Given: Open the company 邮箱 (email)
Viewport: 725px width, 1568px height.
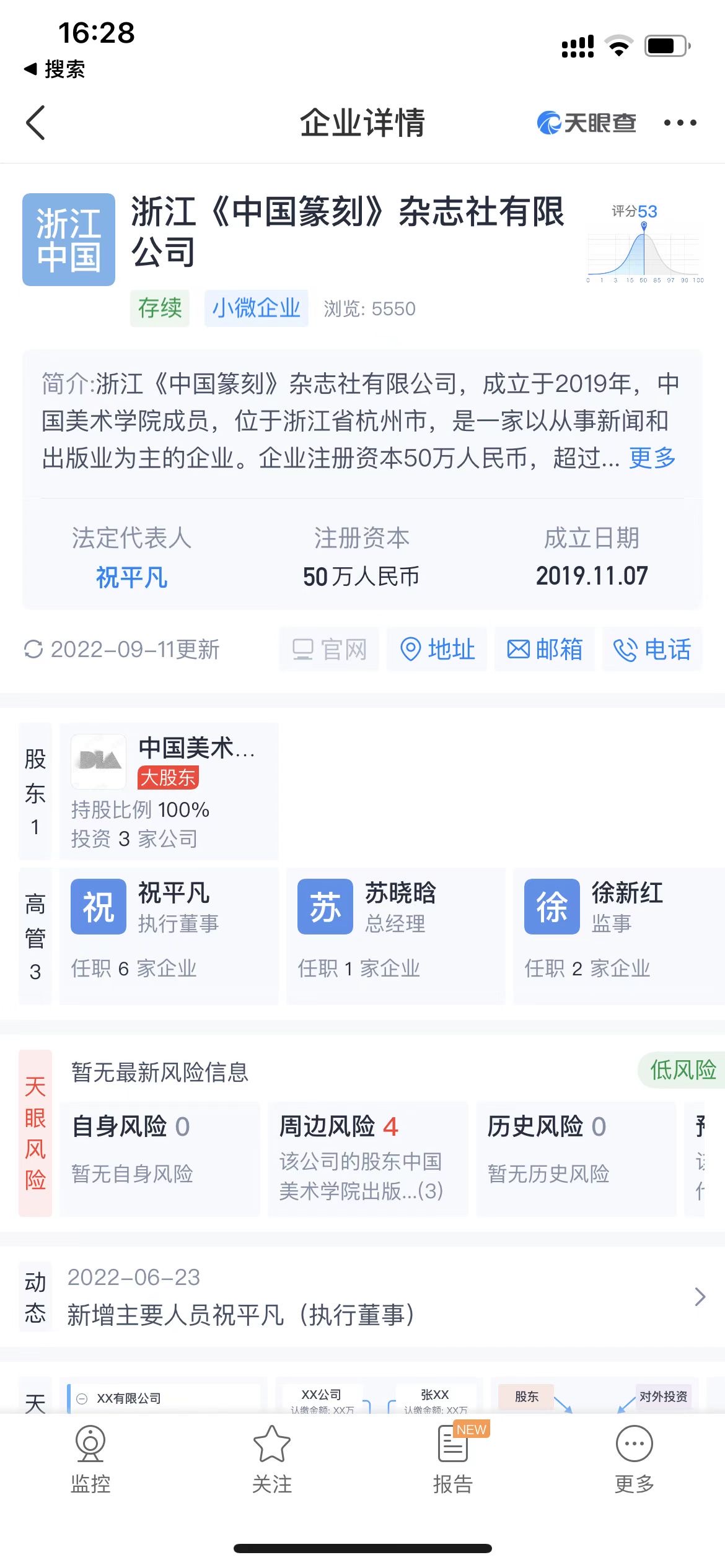Looking at the screenshot, I should (x=545, y=649).
